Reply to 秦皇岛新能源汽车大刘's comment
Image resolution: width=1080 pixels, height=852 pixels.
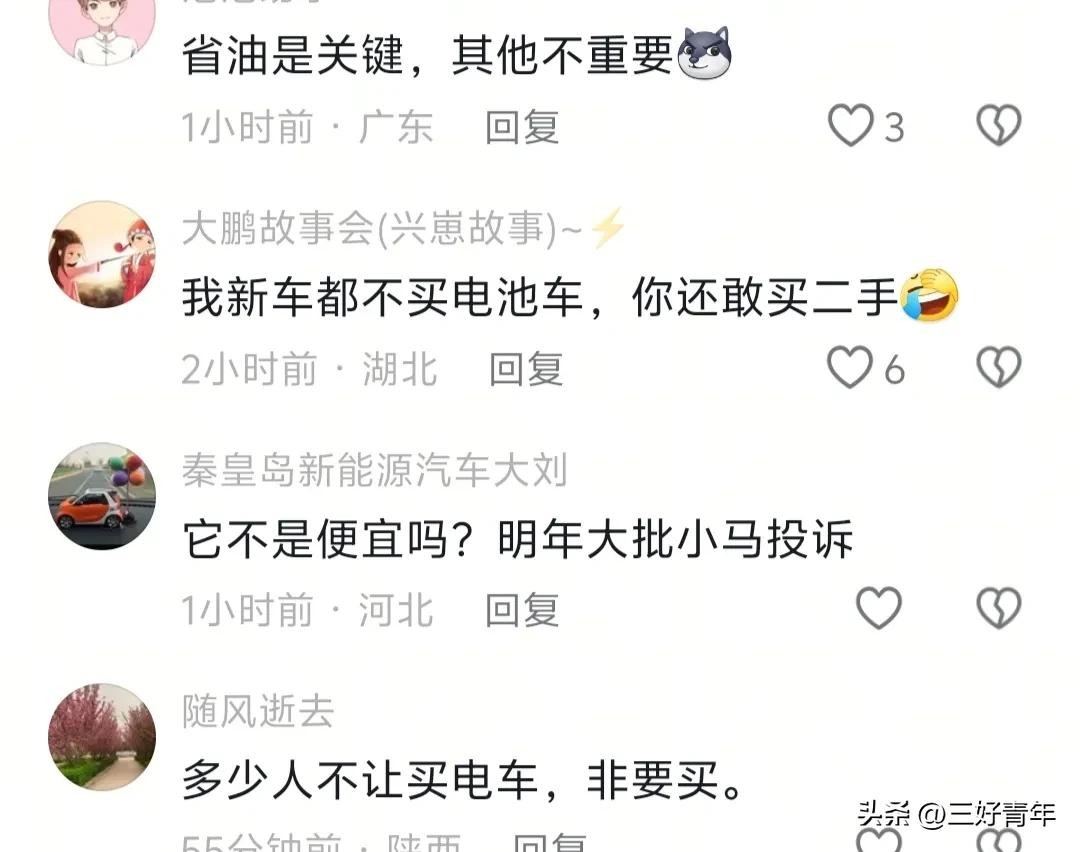pos(522,610)
